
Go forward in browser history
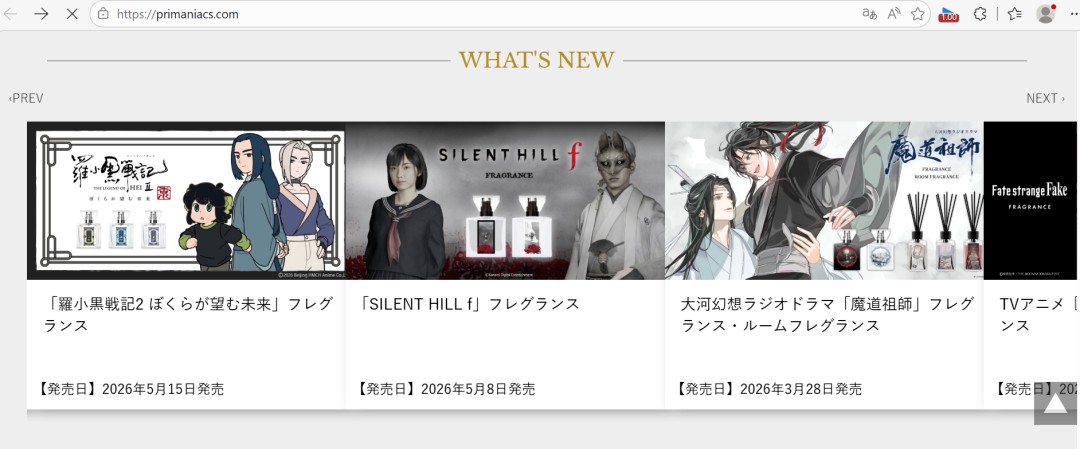tap(41, 14)
